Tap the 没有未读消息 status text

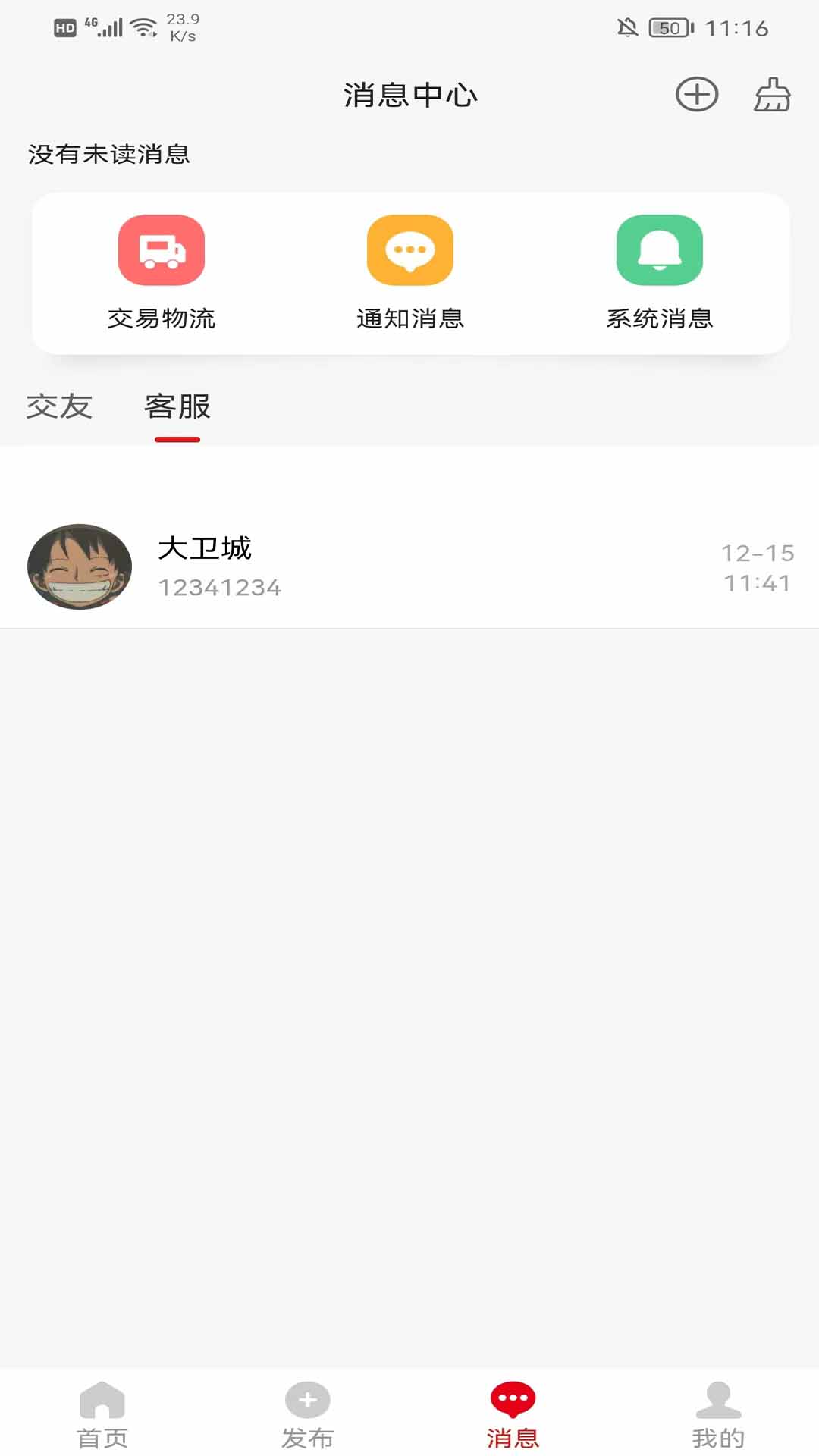tap(108, 154)
